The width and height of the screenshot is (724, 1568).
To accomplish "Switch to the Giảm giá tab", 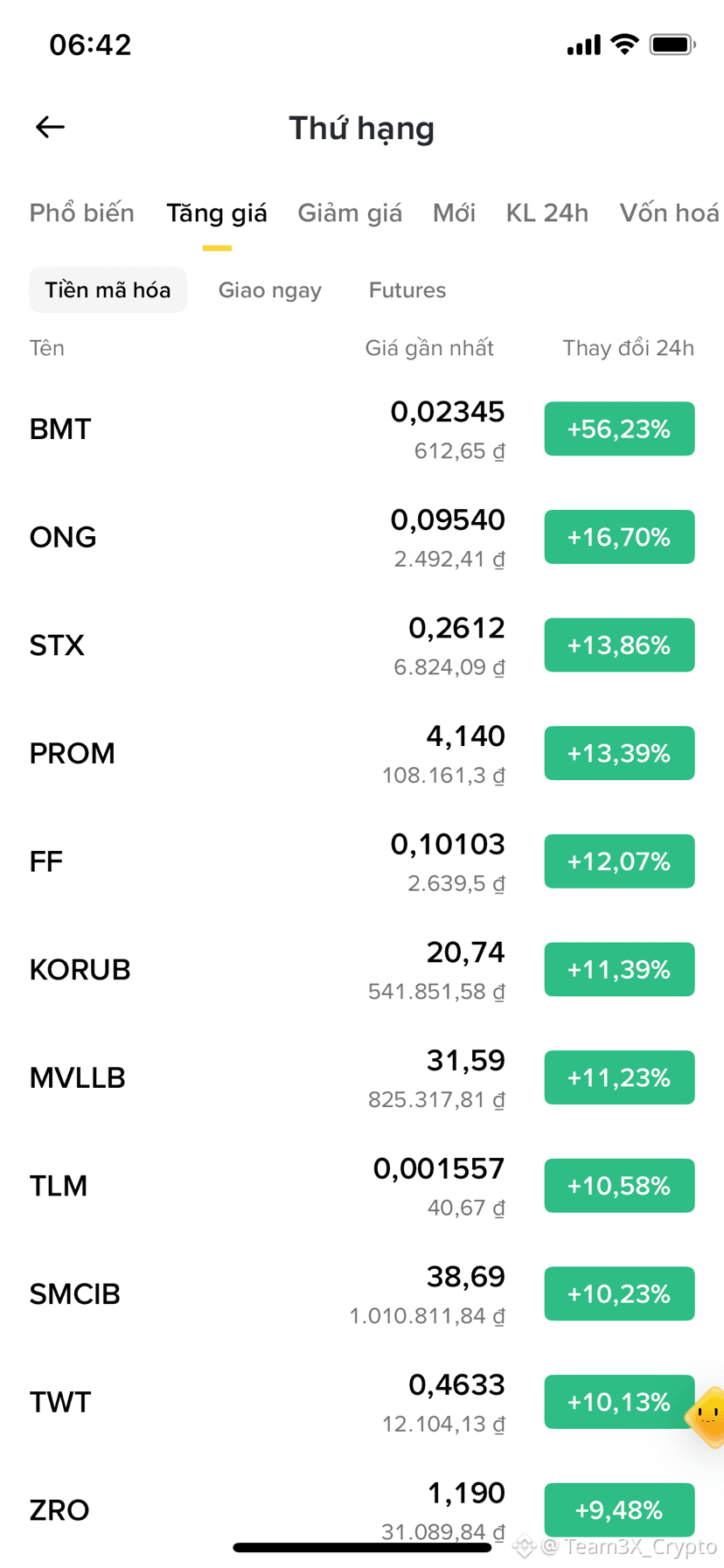I will [x=350, y=213].
